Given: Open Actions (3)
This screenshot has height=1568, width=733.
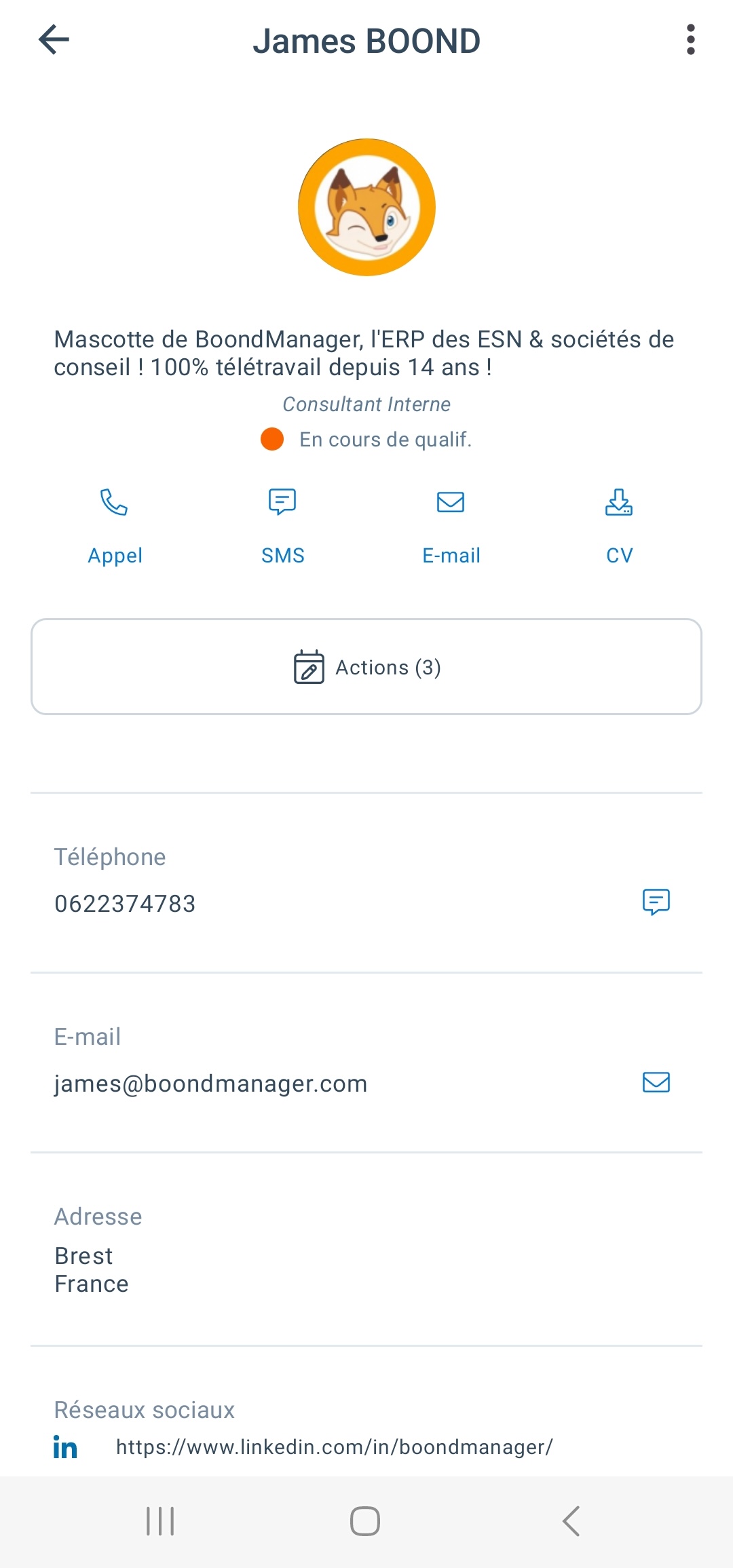Looking at the screenshot, I should 366,666.
